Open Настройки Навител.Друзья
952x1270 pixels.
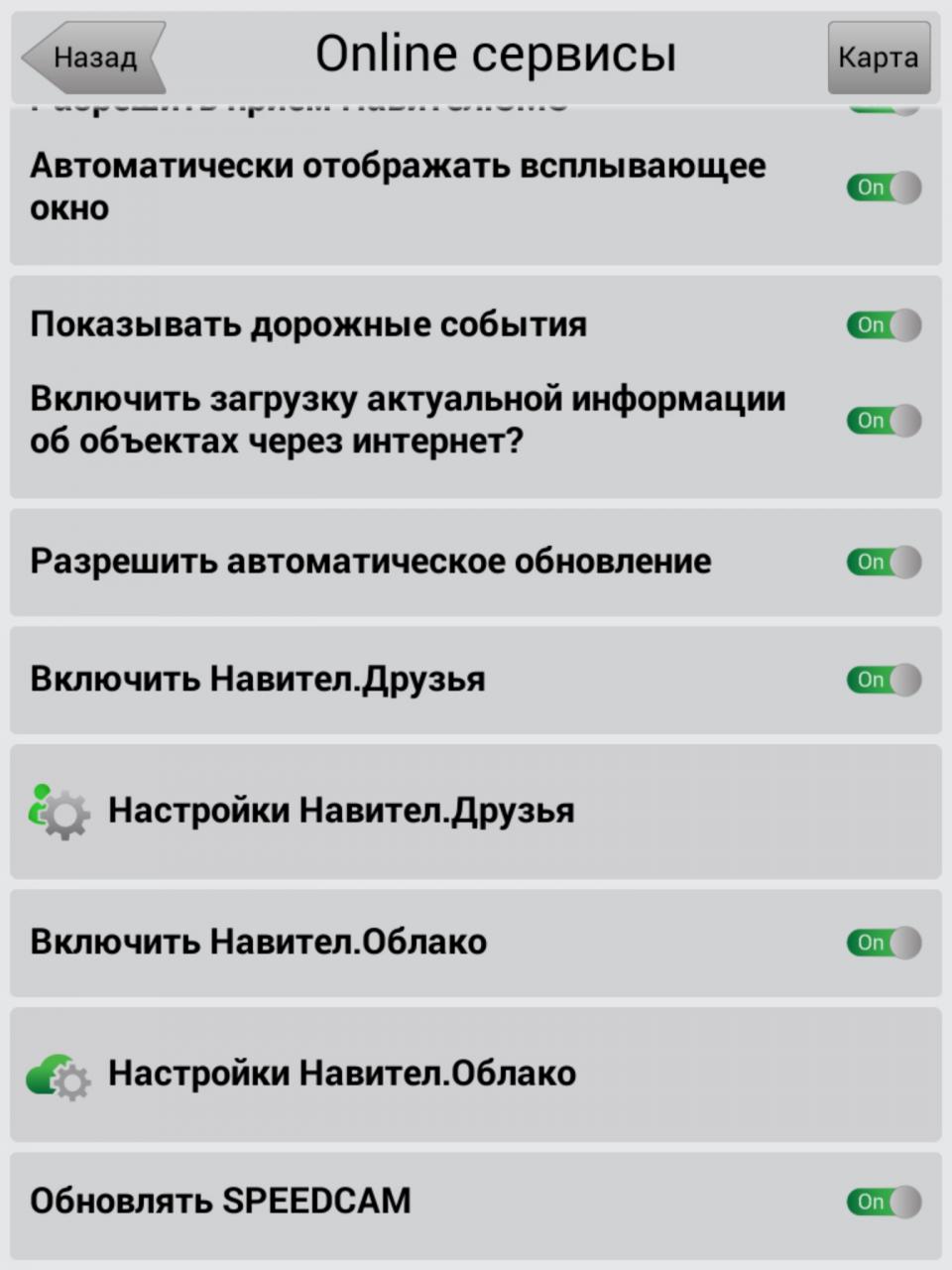click(x=341, y=812)
